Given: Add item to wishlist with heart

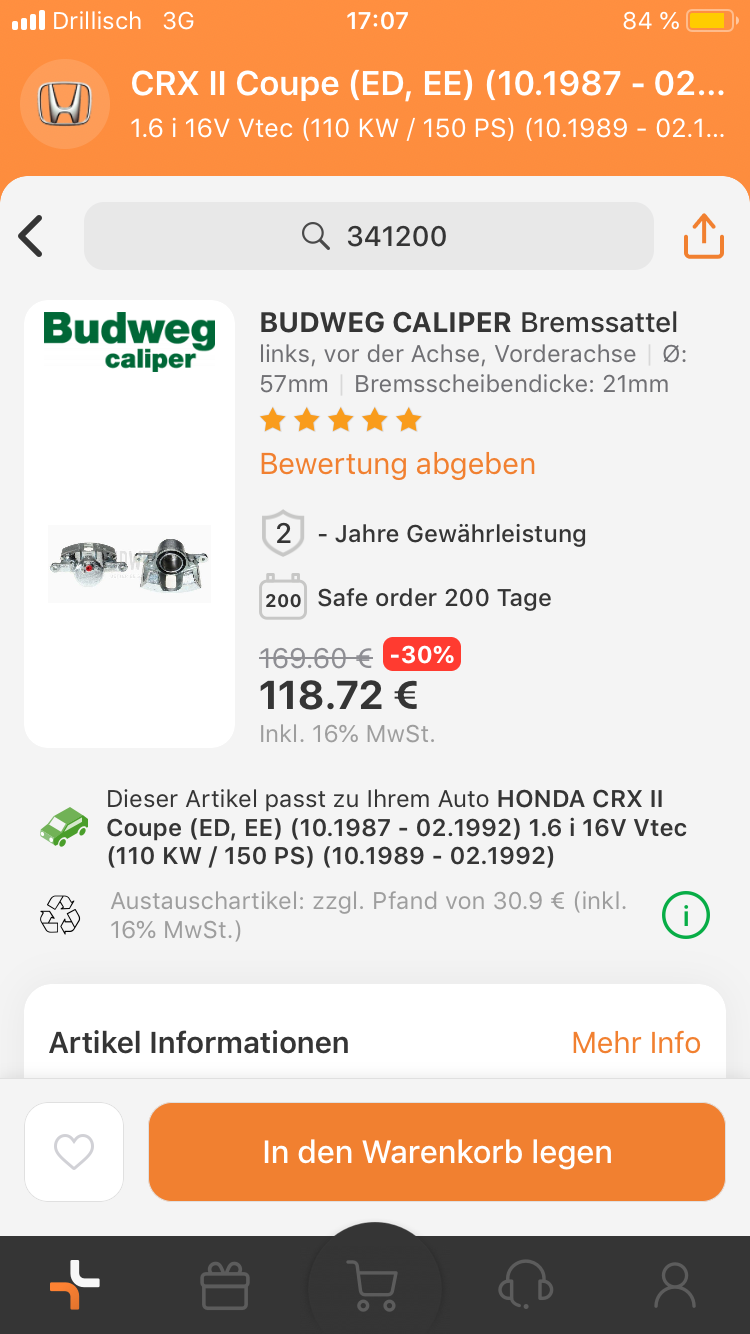Looking at the screenshot, I should pyautogui.click(x=74, y=1152).
